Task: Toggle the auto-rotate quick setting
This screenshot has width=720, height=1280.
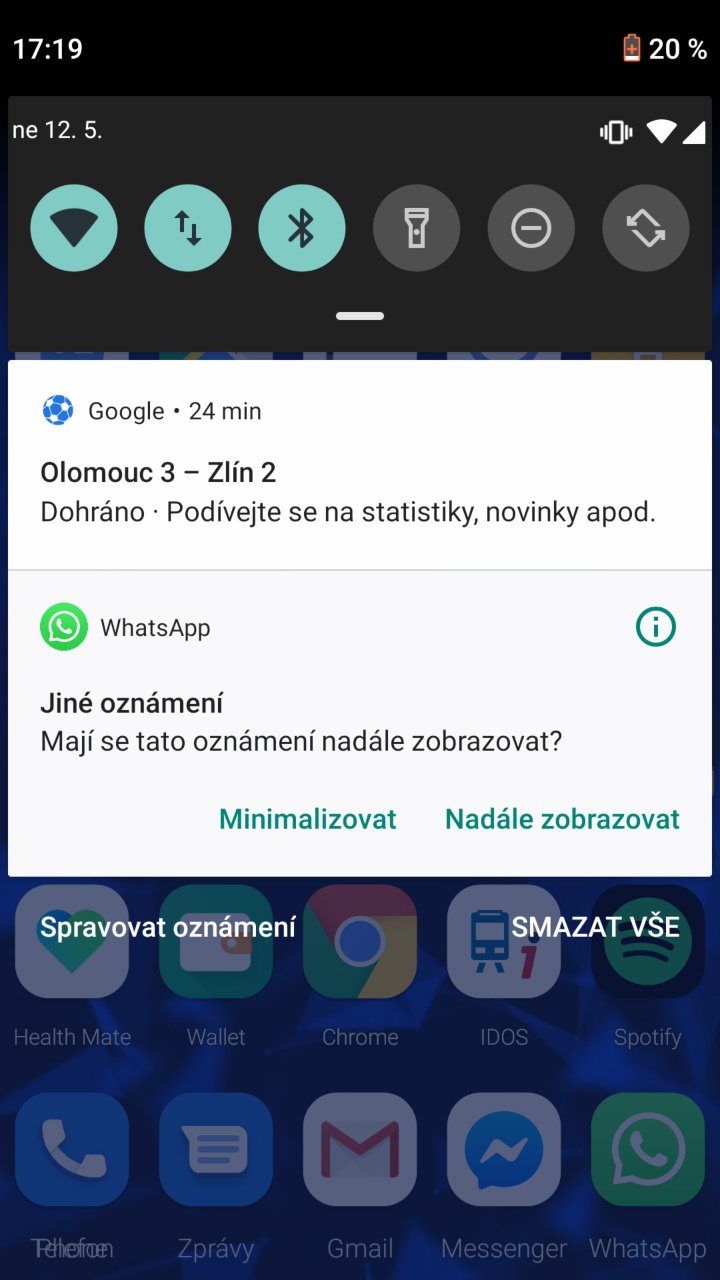Action: point(646,229)
